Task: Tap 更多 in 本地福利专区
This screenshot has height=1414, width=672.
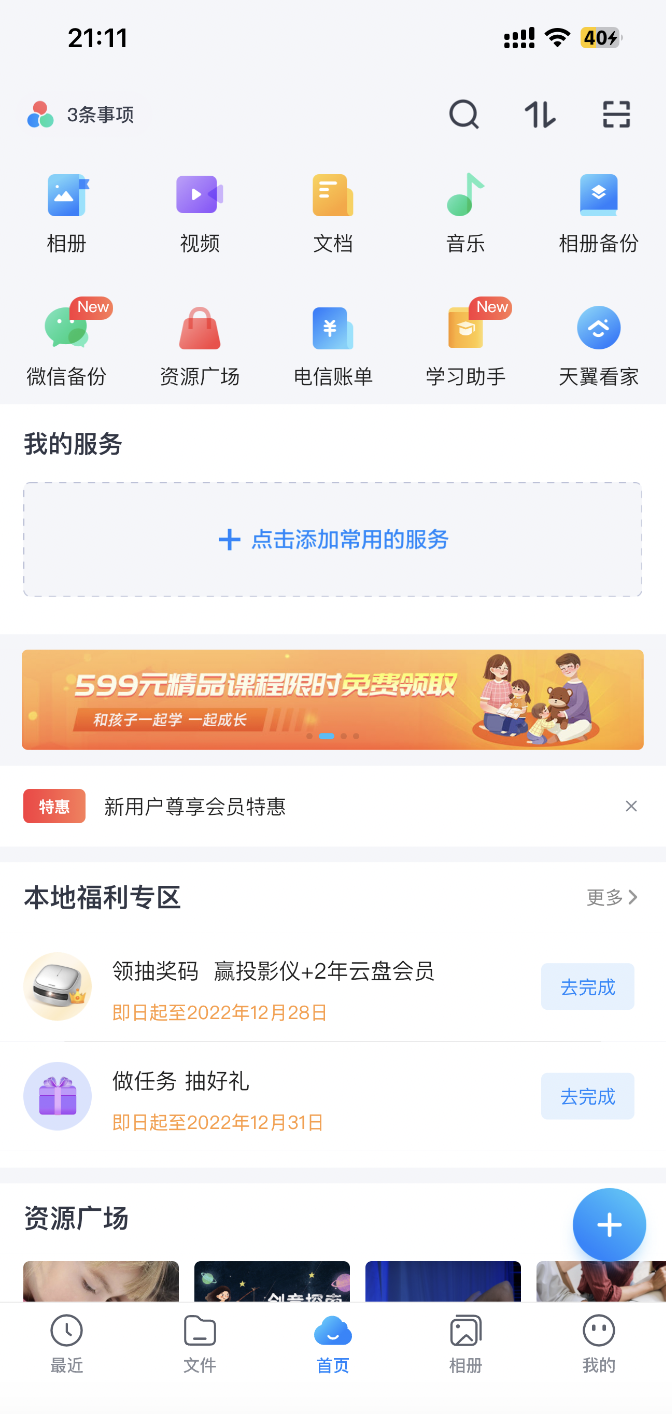Action: (612, 897)
